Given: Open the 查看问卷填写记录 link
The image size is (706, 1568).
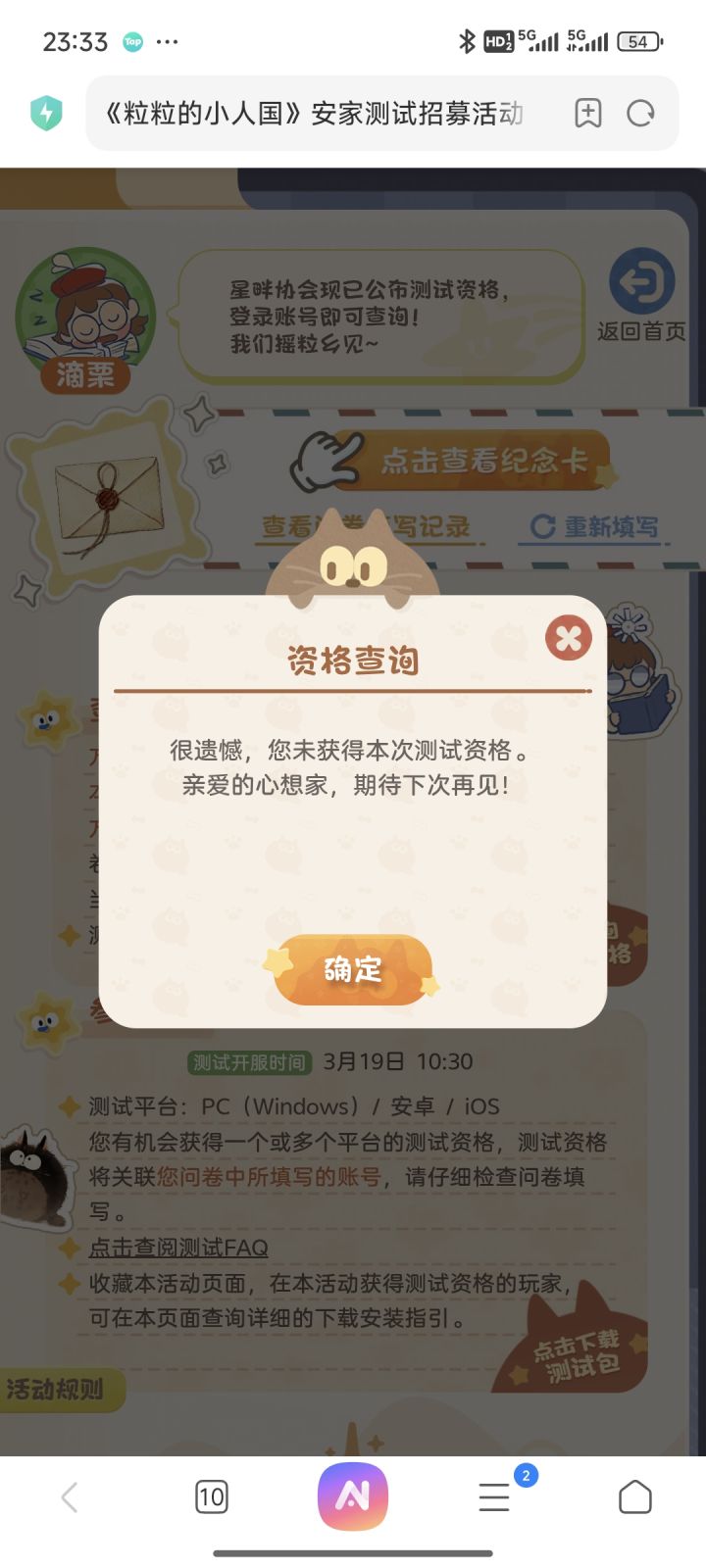Looking at the screenshot, I should tap(368, 526).
